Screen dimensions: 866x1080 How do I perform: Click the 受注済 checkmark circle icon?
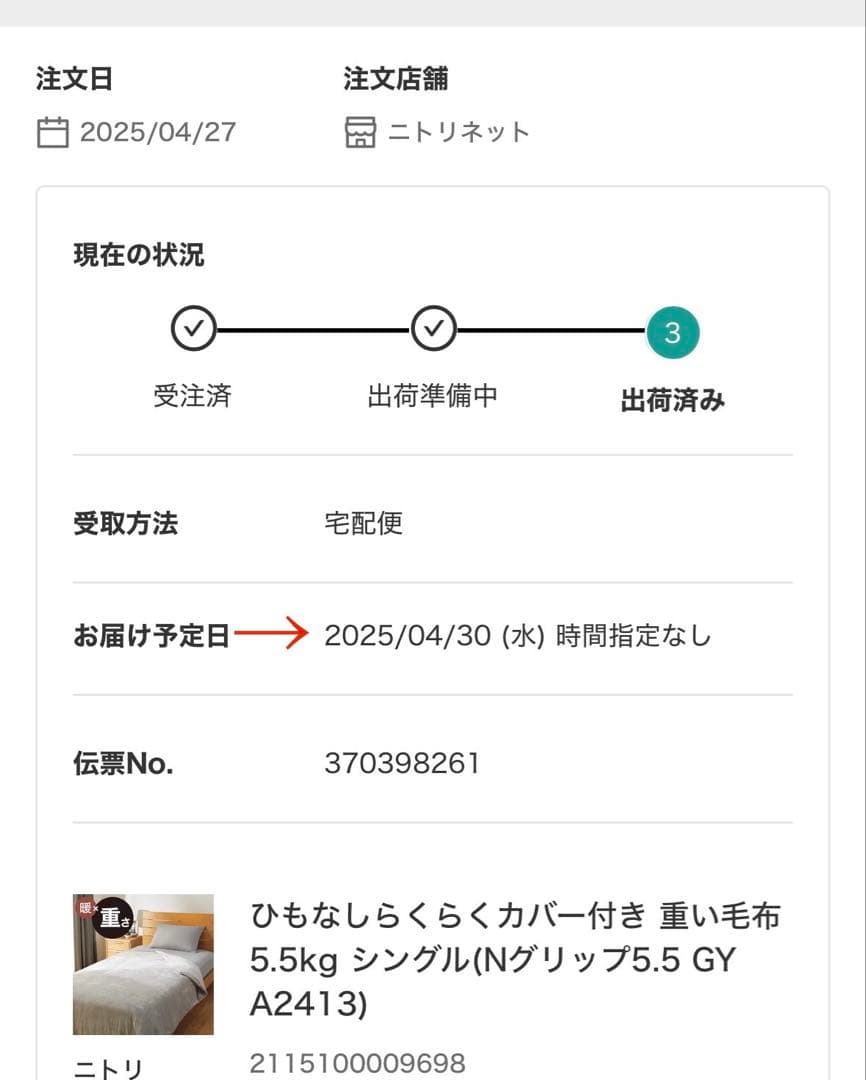(x=193, y=331)
